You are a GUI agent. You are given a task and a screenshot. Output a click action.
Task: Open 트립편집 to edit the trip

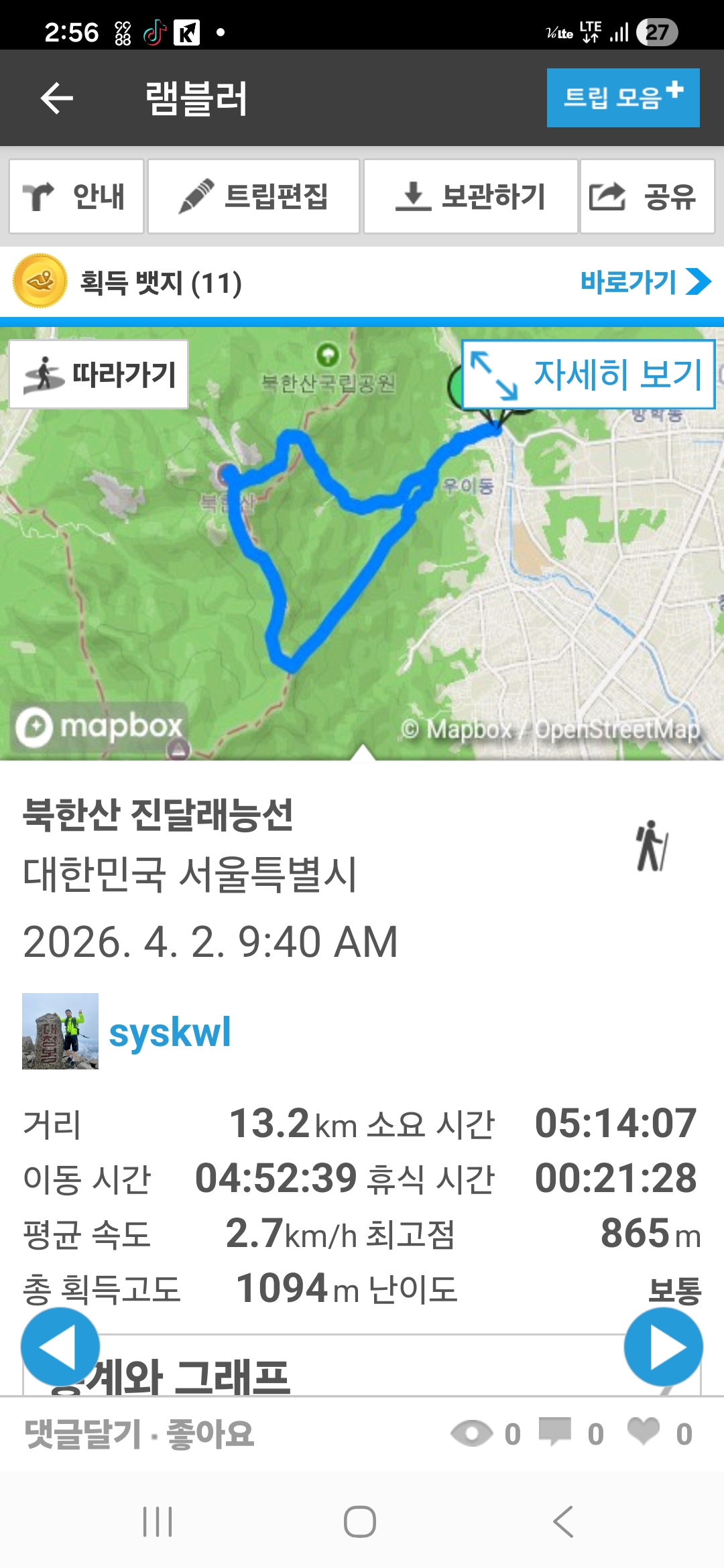coord(253,196)
